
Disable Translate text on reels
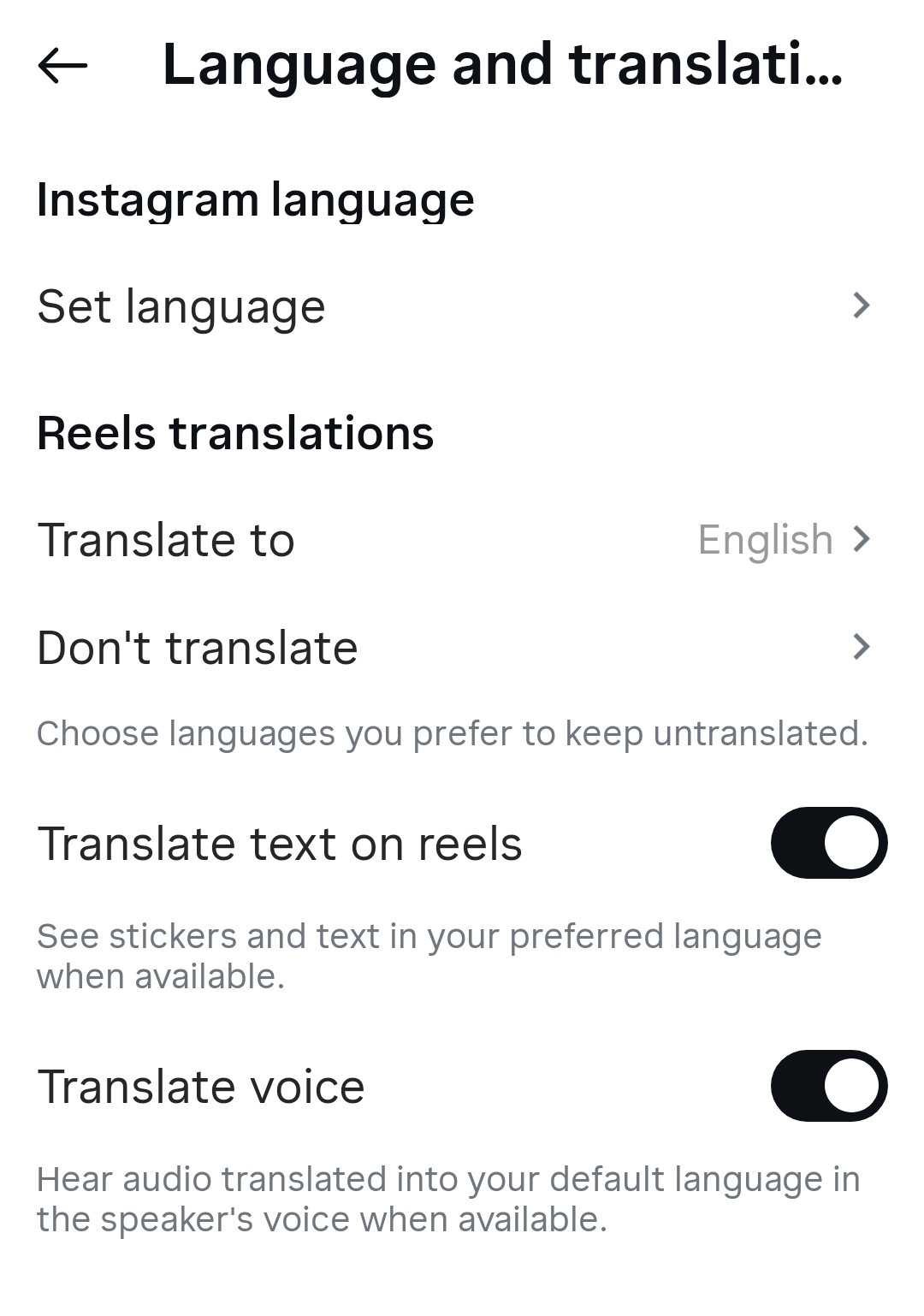[828, 843]
